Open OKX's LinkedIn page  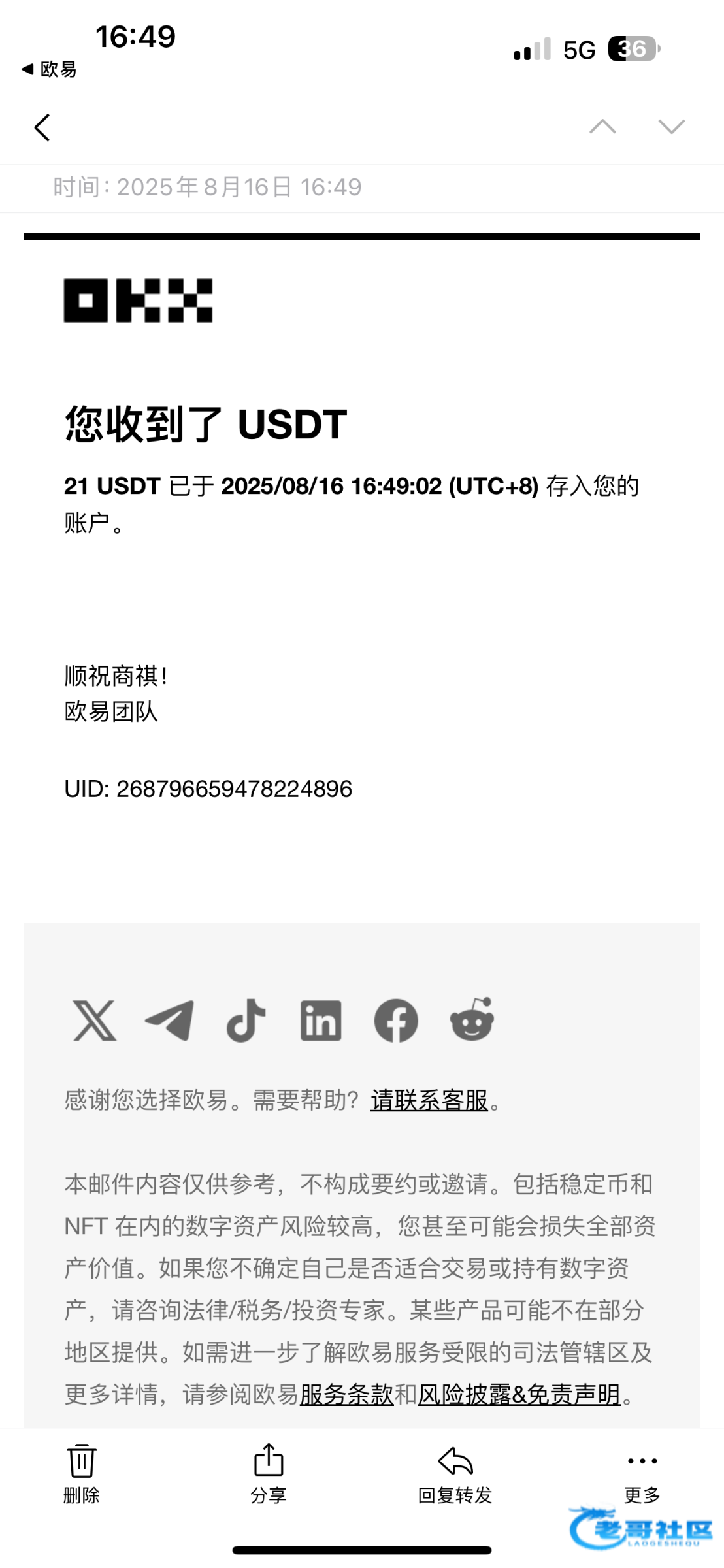pos(321,1020)
